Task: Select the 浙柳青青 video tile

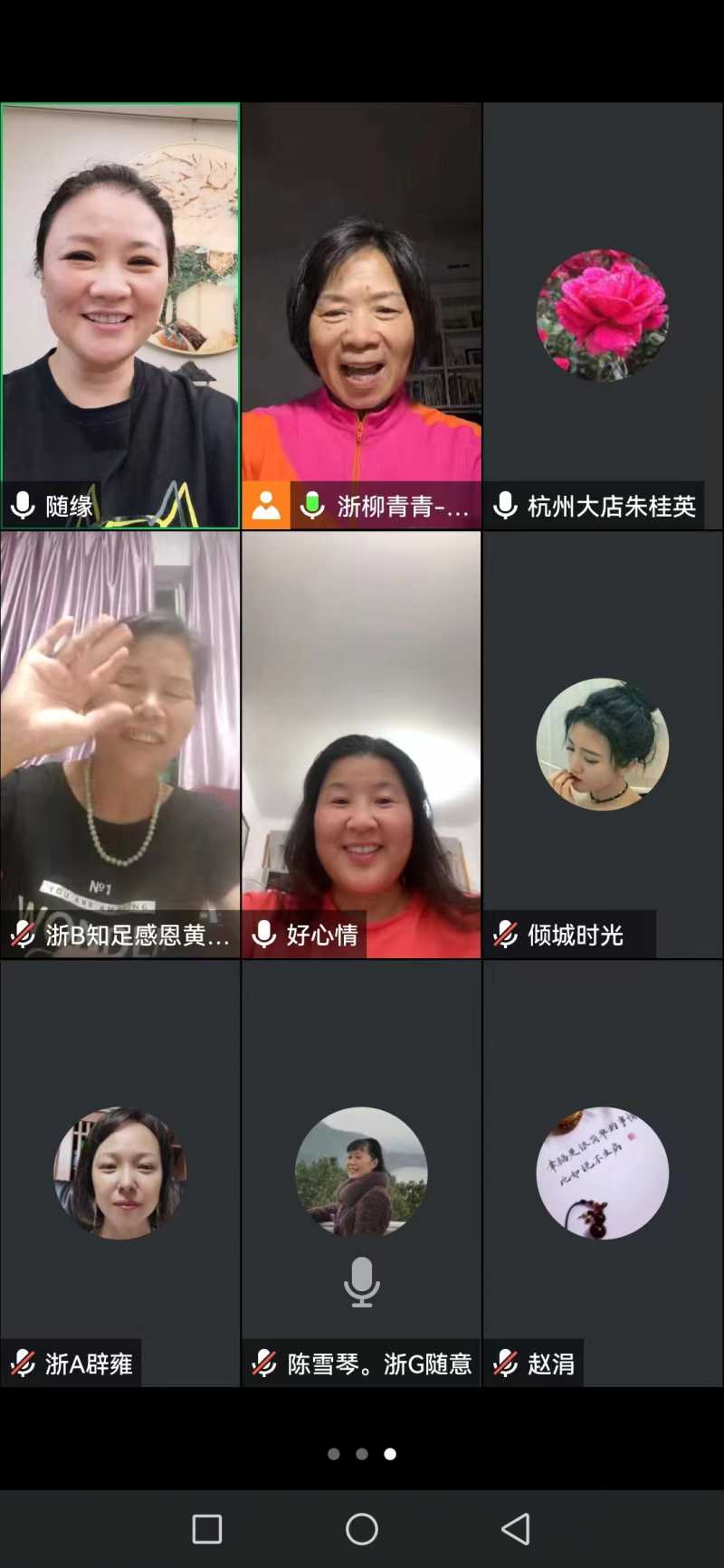Action: click(x=361, y=315)
